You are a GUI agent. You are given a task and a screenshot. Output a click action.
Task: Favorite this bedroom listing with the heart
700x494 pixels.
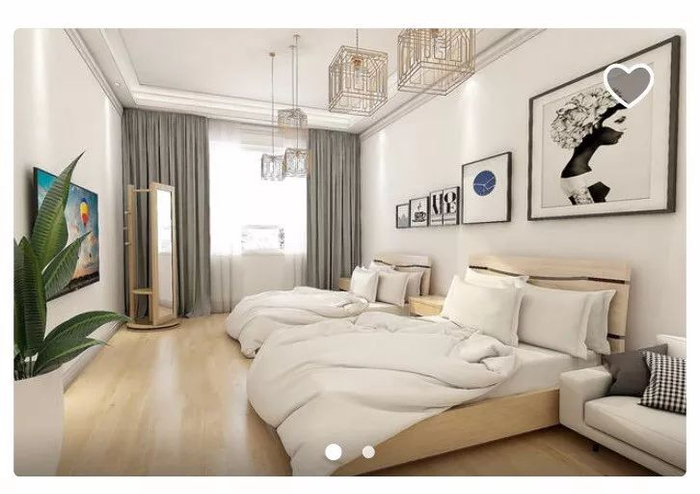point(629,84)
